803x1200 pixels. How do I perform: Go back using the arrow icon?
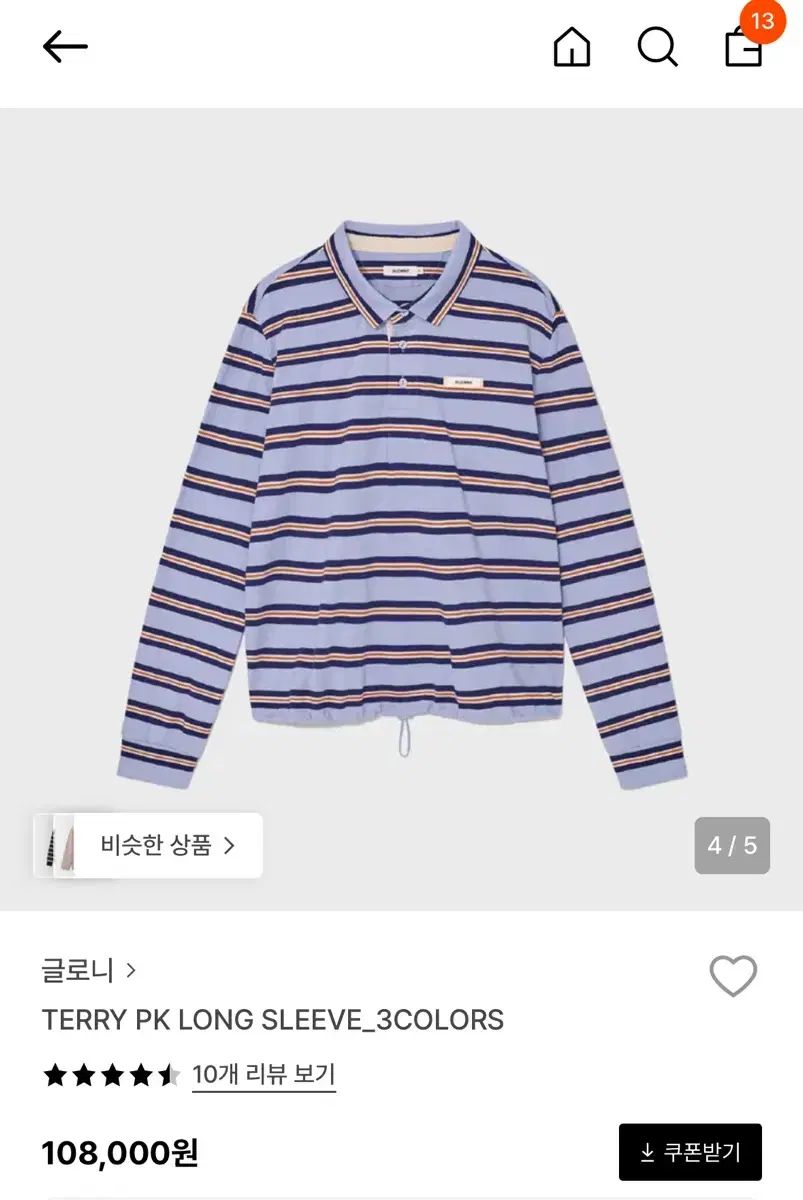tap(65, 46)
